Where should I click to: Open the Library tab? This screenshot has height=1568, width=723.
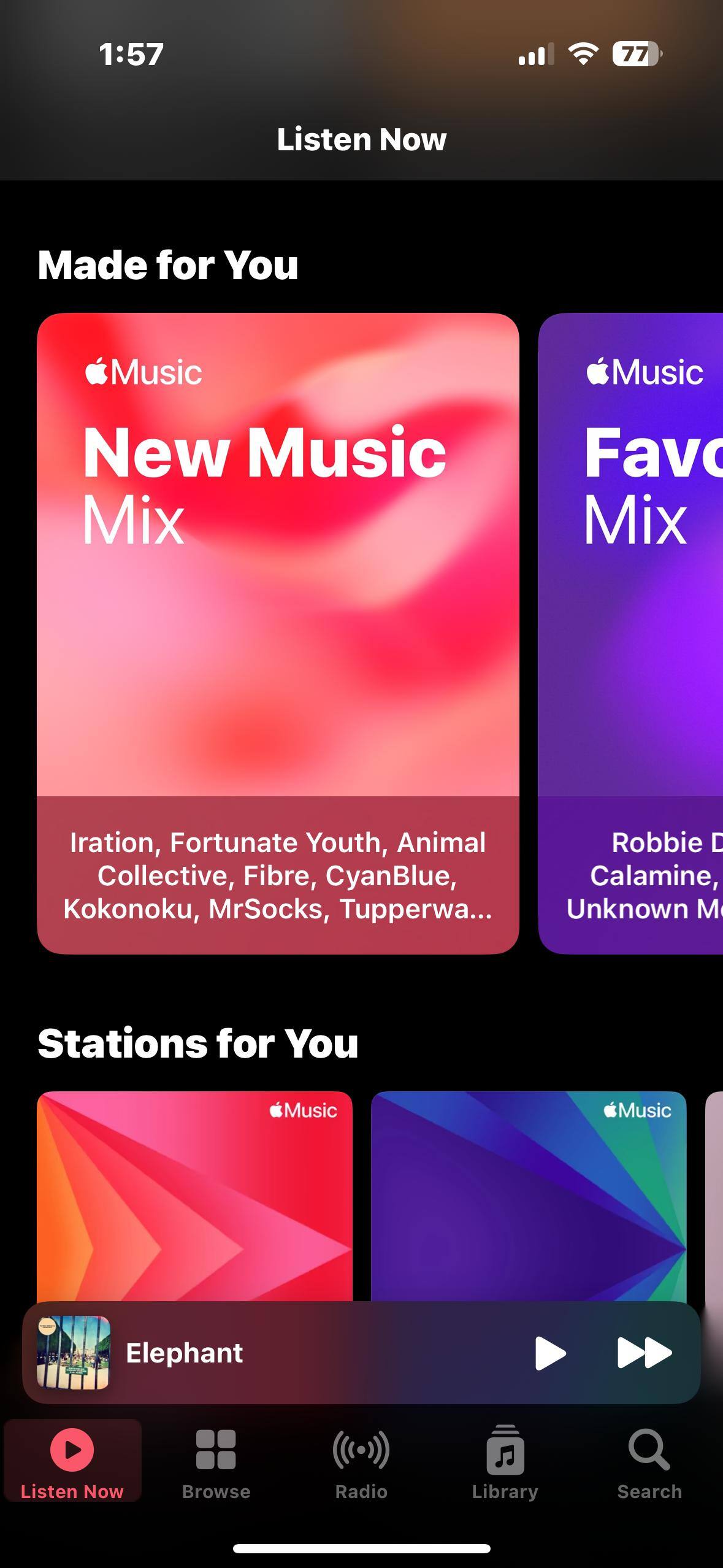coord(505,1462)
